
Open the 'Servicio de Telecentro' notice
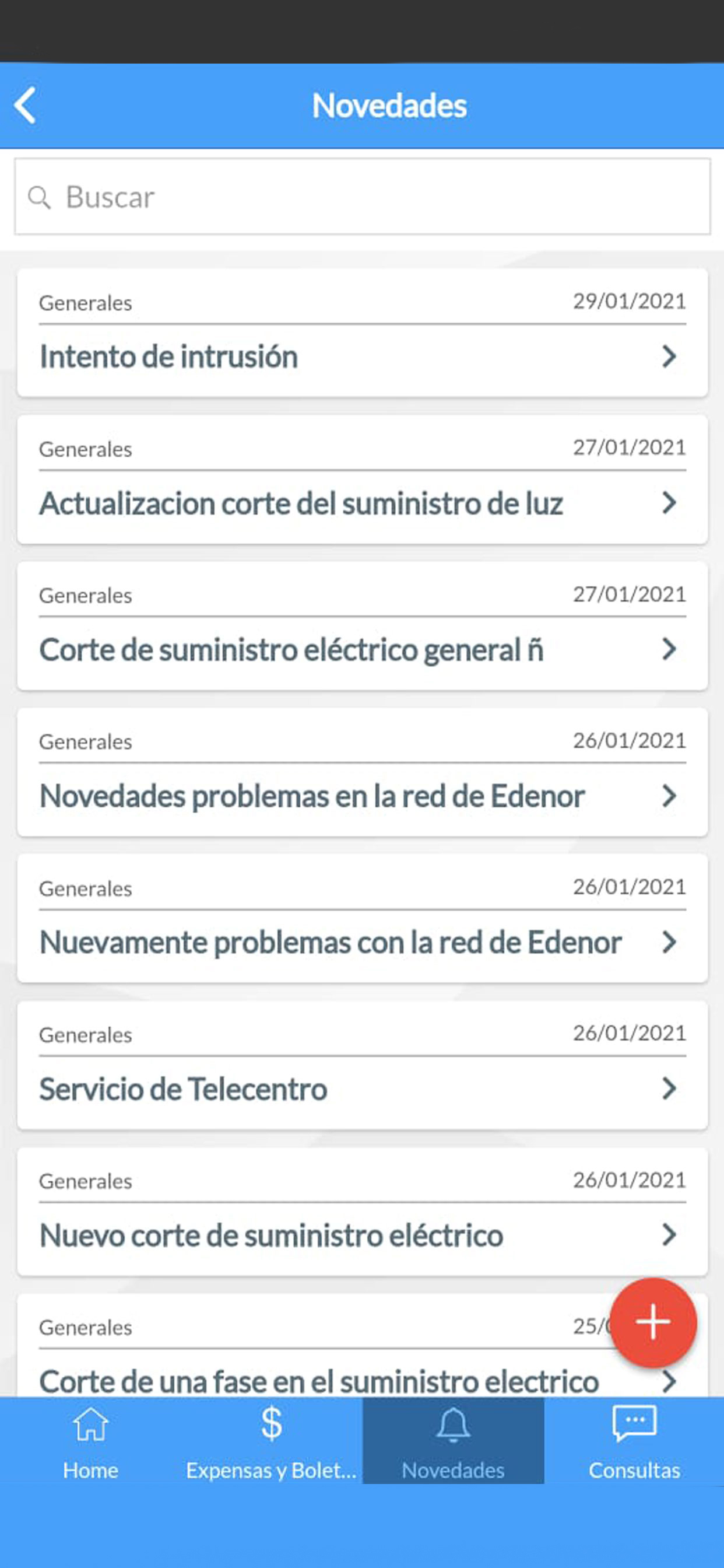[x=362, y=1065]
